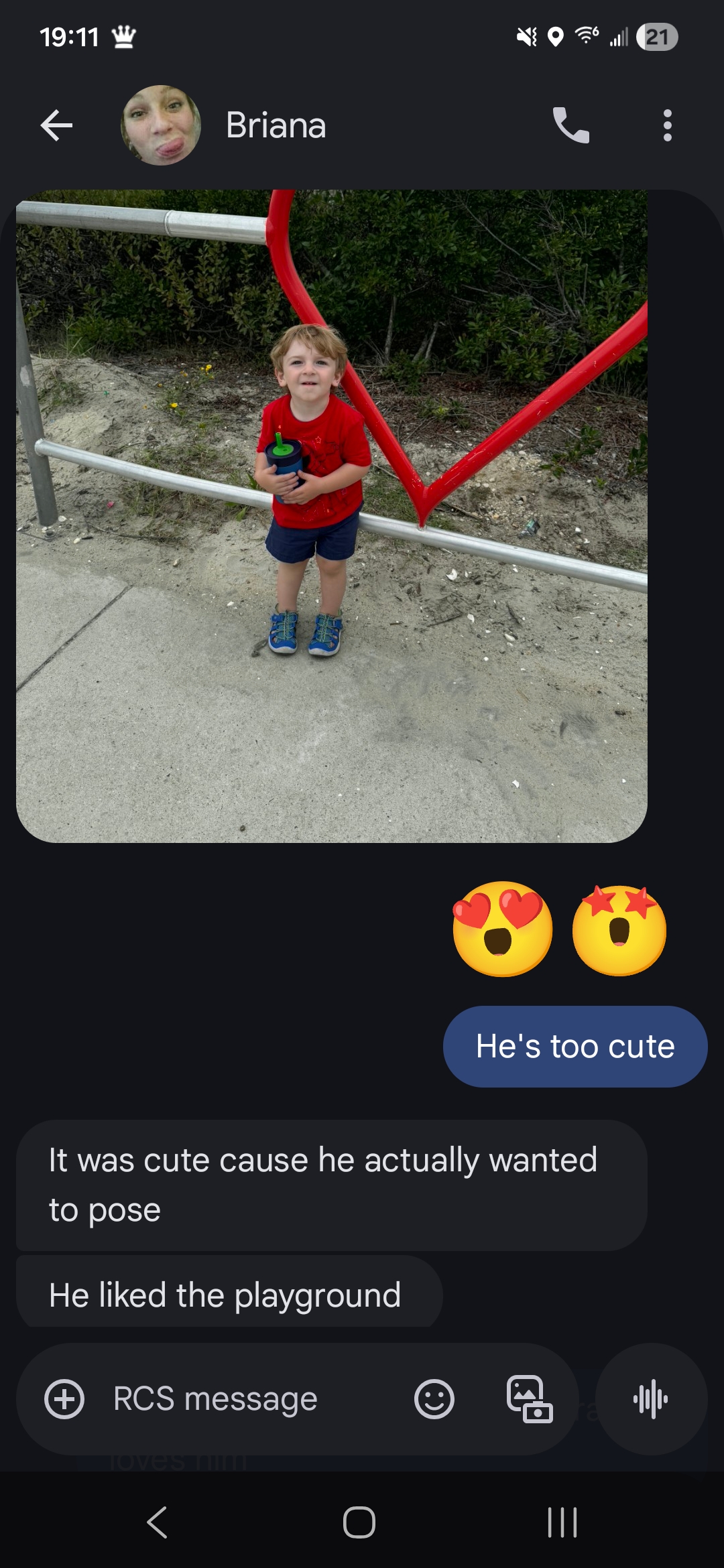
Task: Tap the system home button
Action: (x=359, y=1522)
